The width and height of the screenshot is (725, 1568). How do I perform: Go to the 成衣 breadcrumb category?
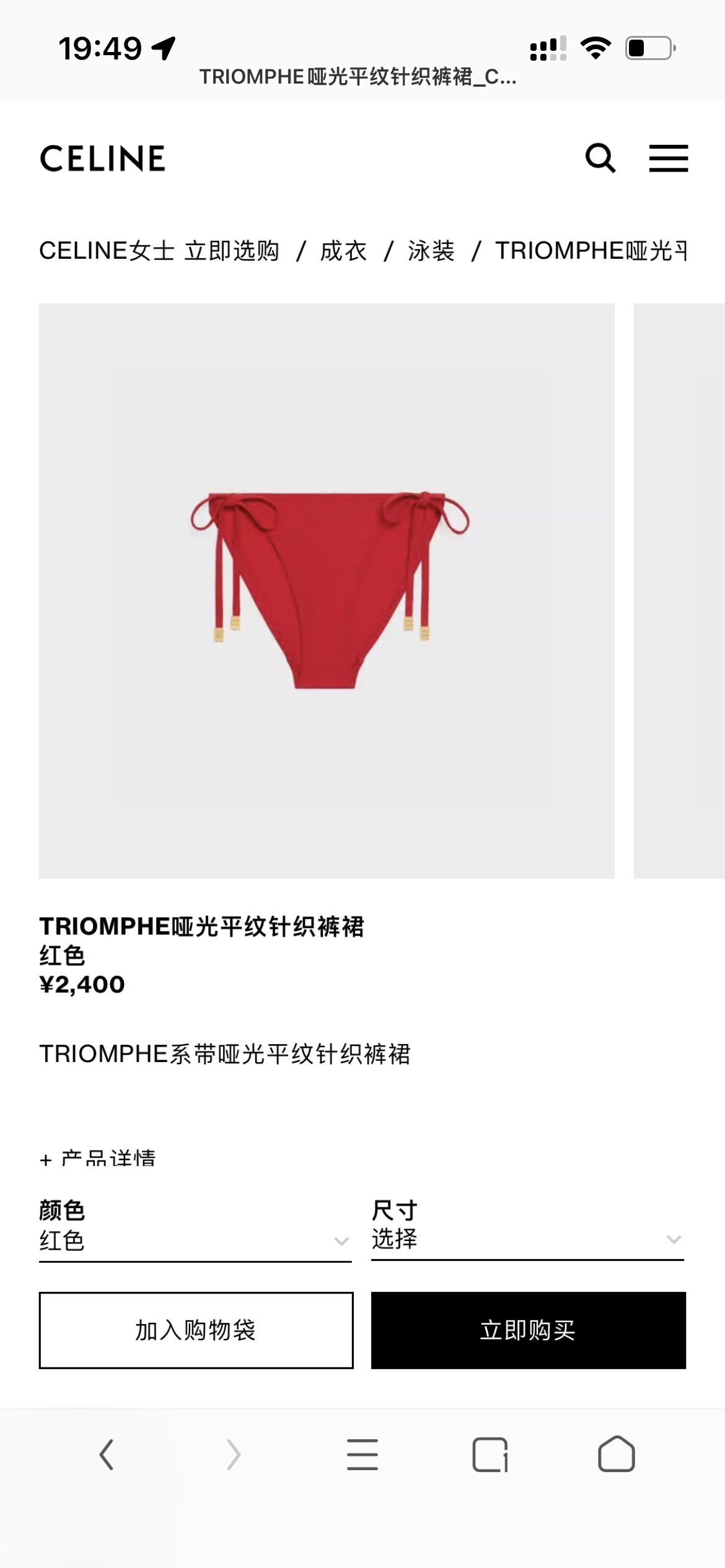click(343, 251)
